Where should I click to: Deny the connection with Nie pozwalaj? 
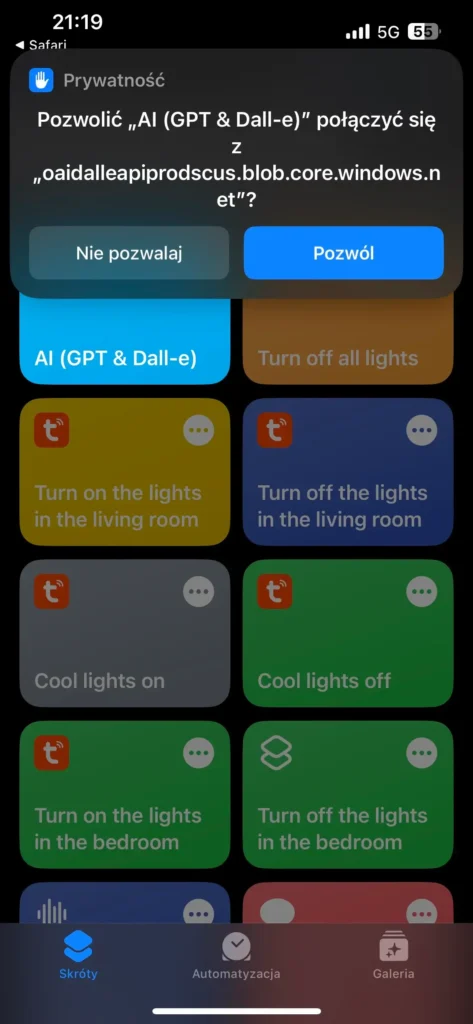tap(129, 253)
